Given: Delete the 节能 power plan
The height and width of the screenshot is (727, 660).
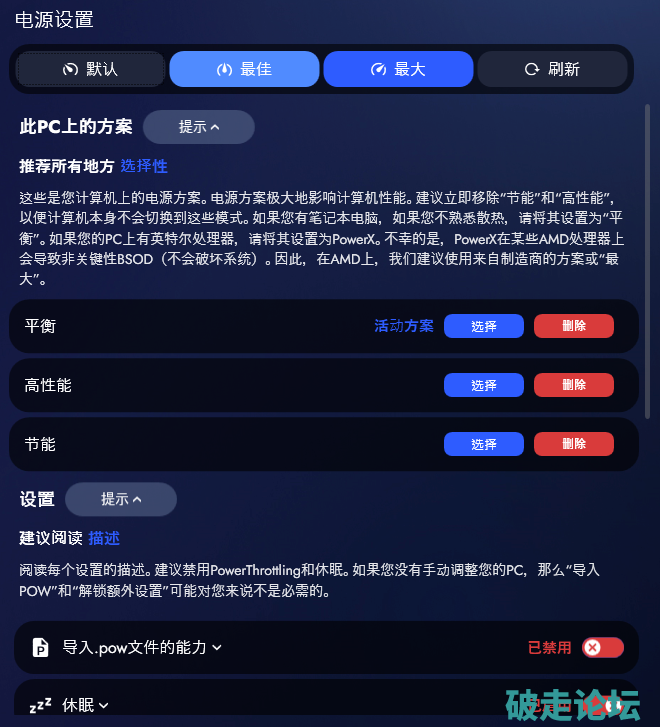Looking at the screenshot, I should pyautogui.click(x=573, y=444).
